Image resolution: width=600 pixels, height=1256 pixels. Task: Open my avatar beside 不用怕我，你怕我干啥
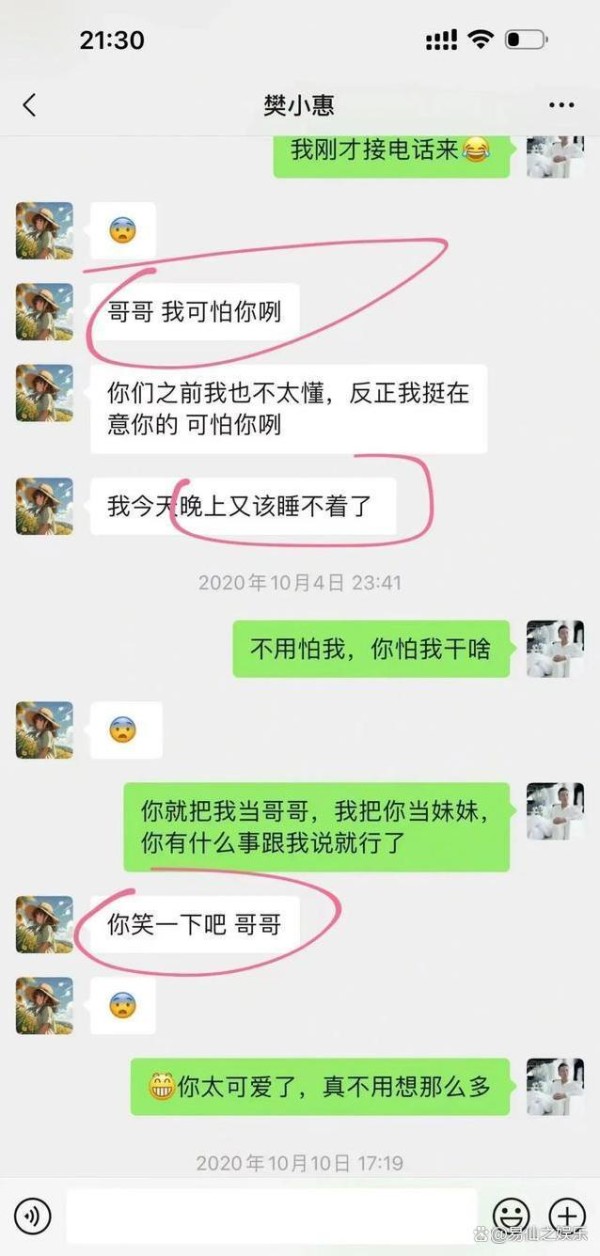[x=555, y=649]
